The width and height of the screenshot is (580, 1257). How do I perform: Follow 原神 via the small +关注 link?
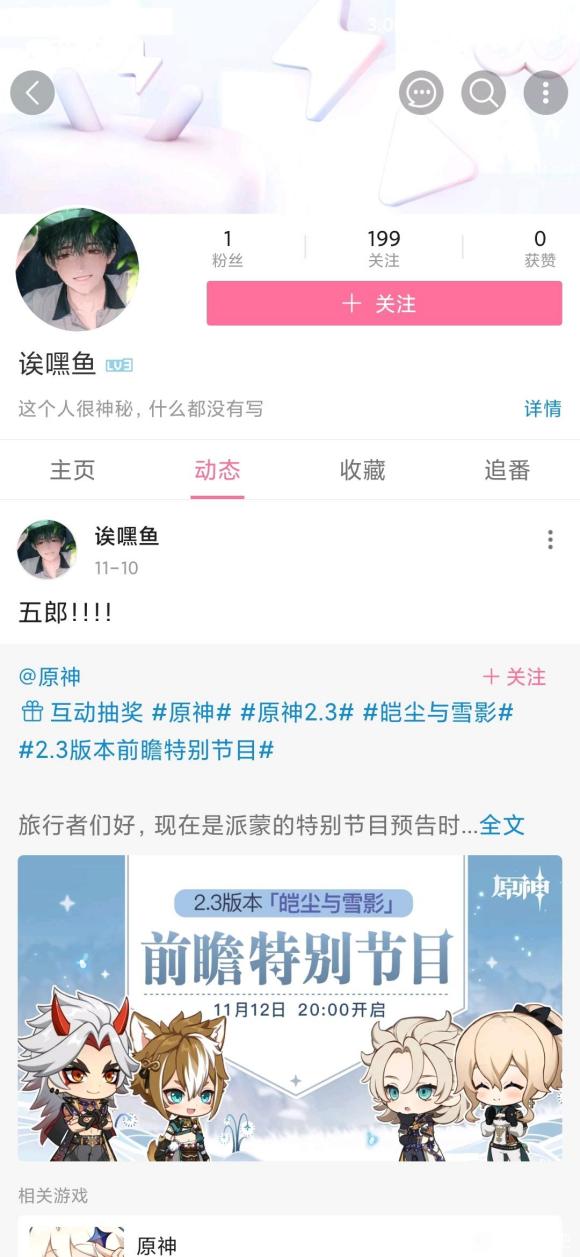point(514,677)
